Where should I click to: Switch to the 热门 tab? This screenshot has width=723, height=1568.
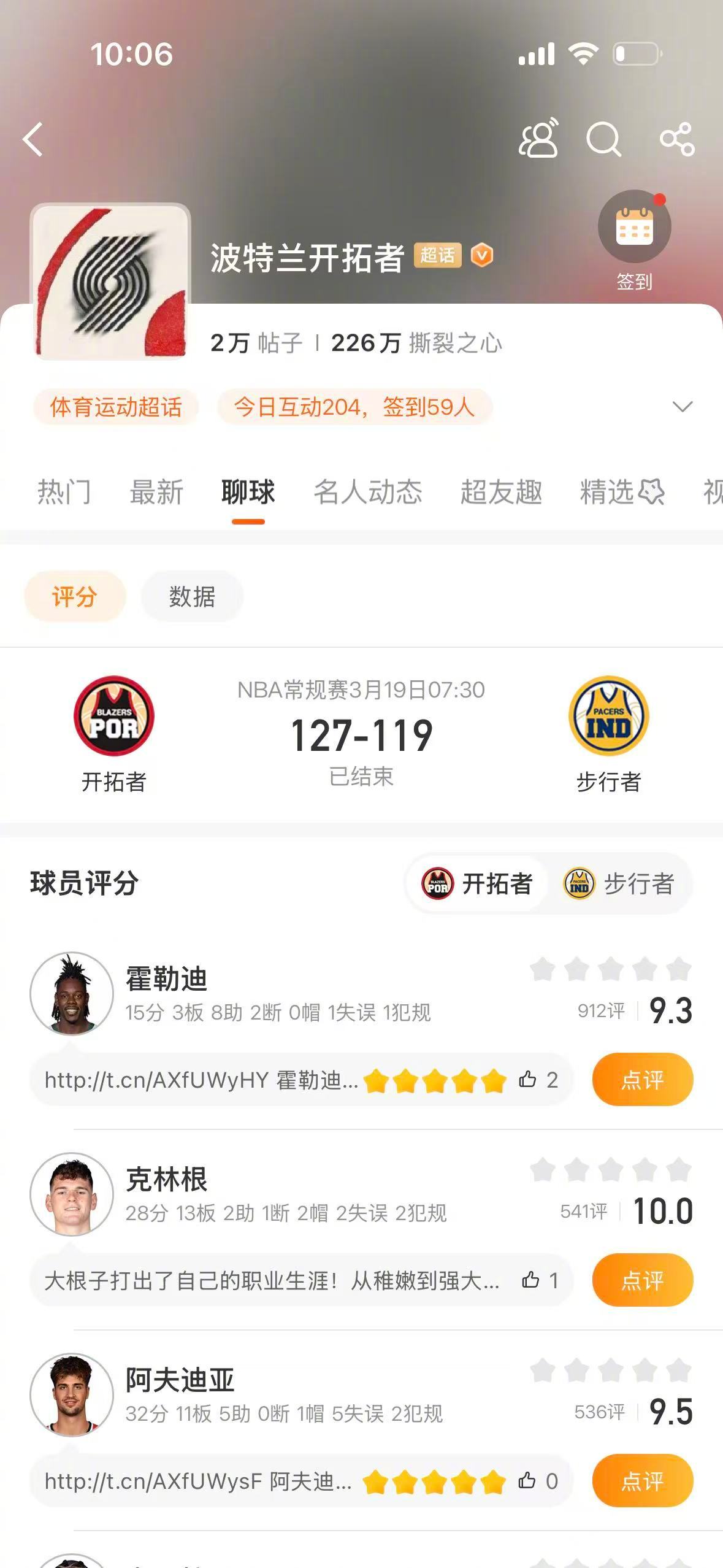tap(65, 492)
